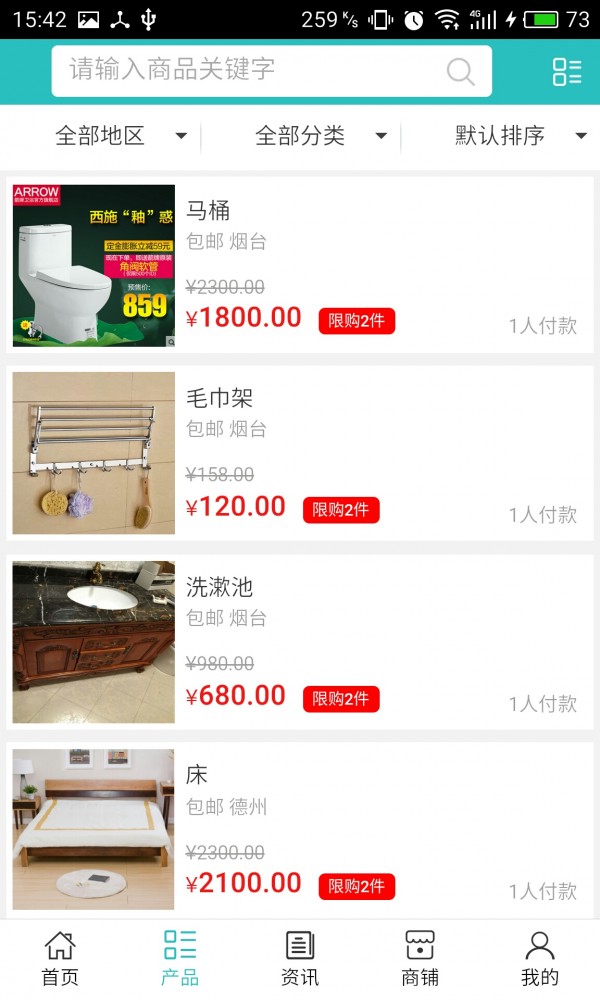Expand the 全部分类 category filter

point(320,136)
